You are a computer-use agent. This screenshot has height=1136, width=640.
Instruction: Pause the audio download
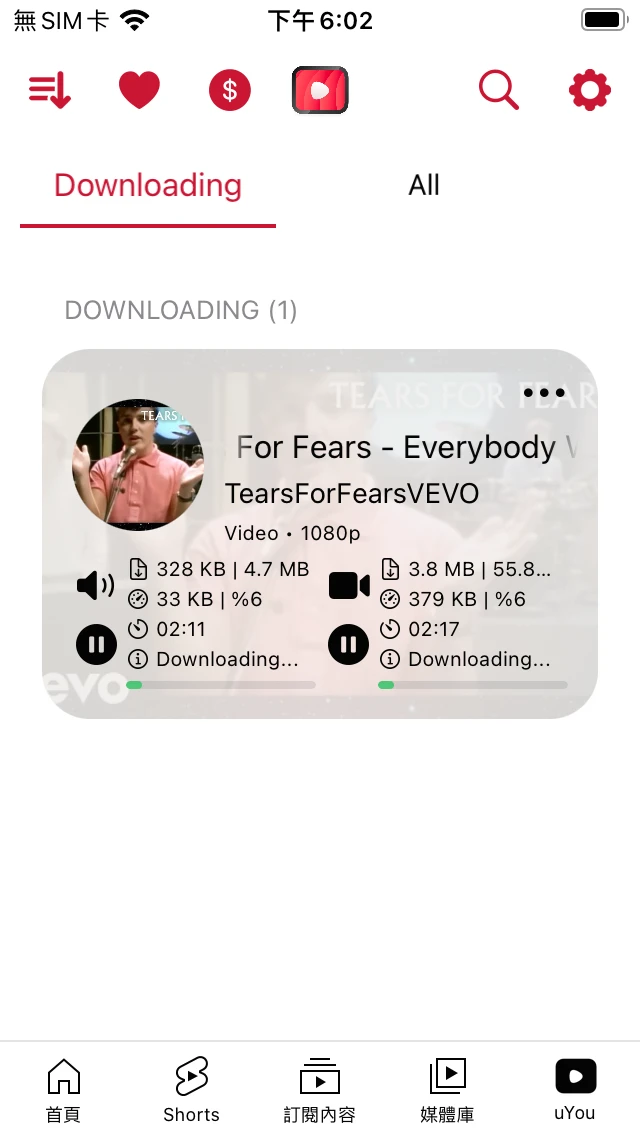point(96,644)
